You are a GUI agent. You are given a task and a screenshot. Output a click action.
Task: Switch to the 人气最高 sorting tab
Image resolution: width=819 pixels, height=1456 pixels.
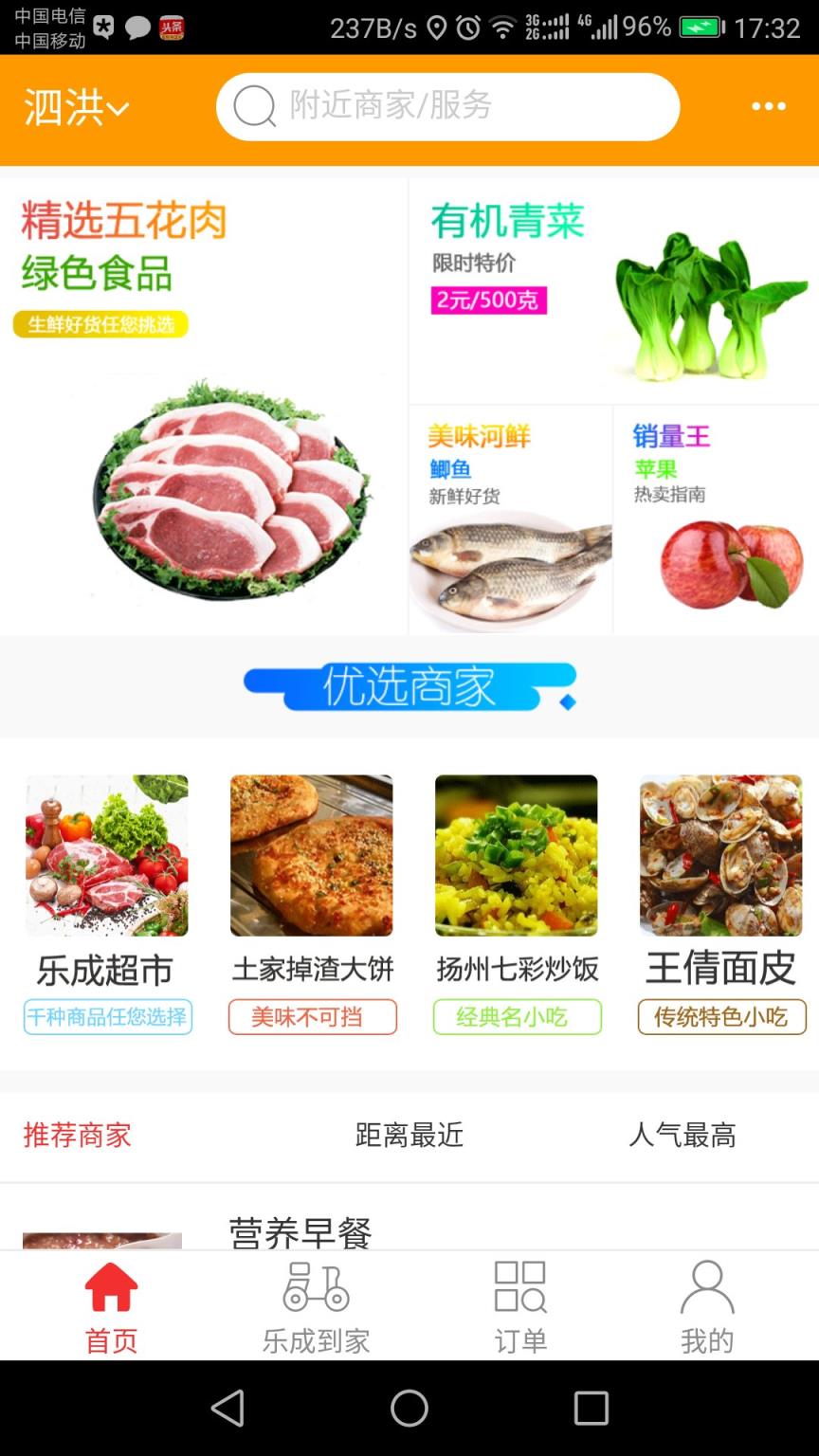click(x=684, y=1136)
